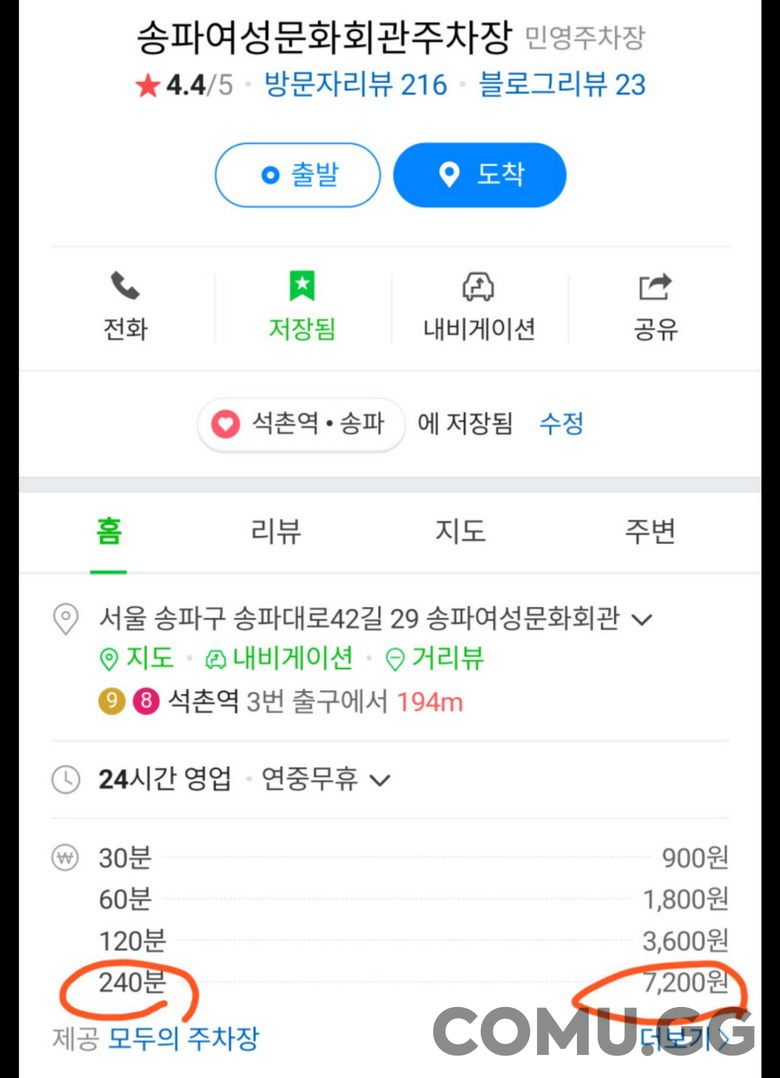780x1078 pixels.
Task: Edit saved list with 수정
Action: coord(561,424)
